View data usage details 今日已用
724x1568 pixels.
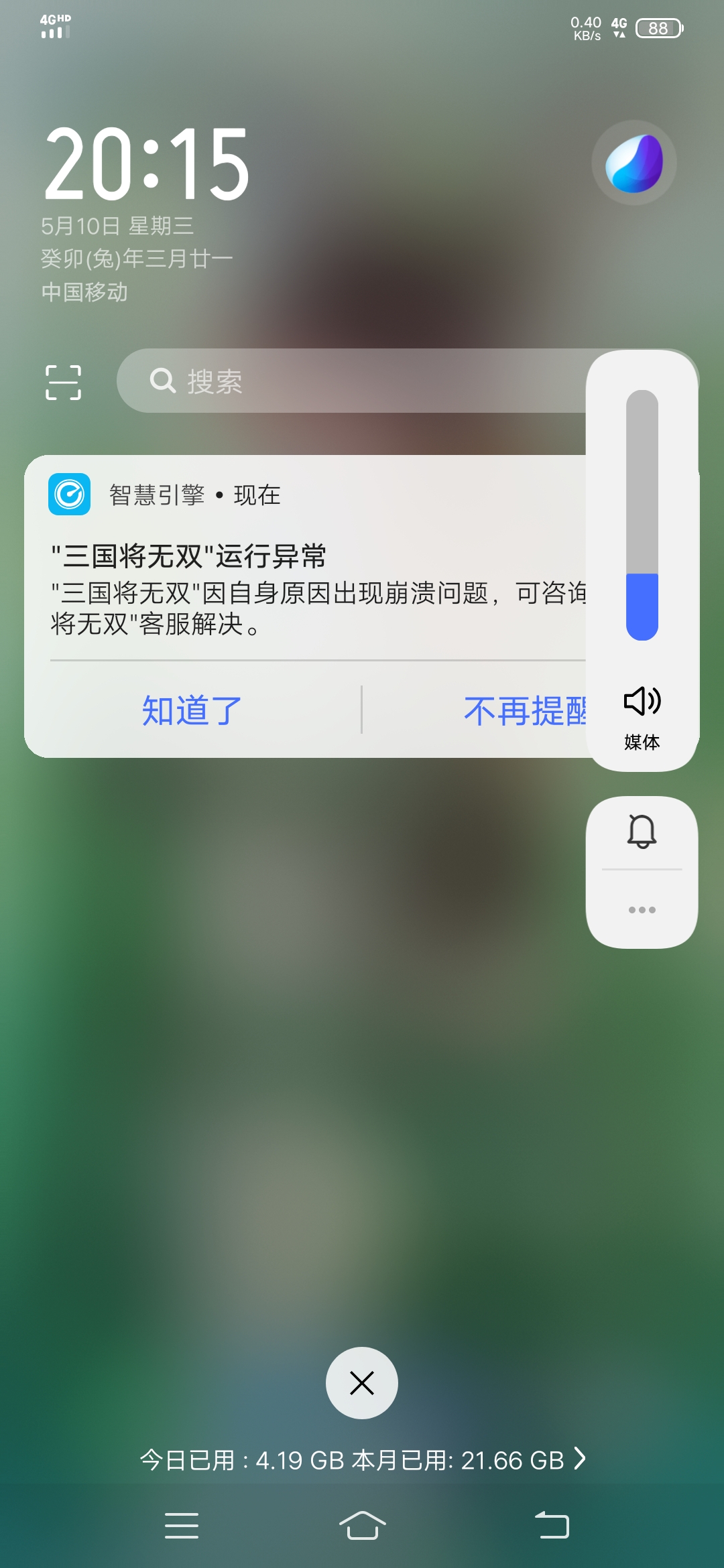(x=362, y=1460)
